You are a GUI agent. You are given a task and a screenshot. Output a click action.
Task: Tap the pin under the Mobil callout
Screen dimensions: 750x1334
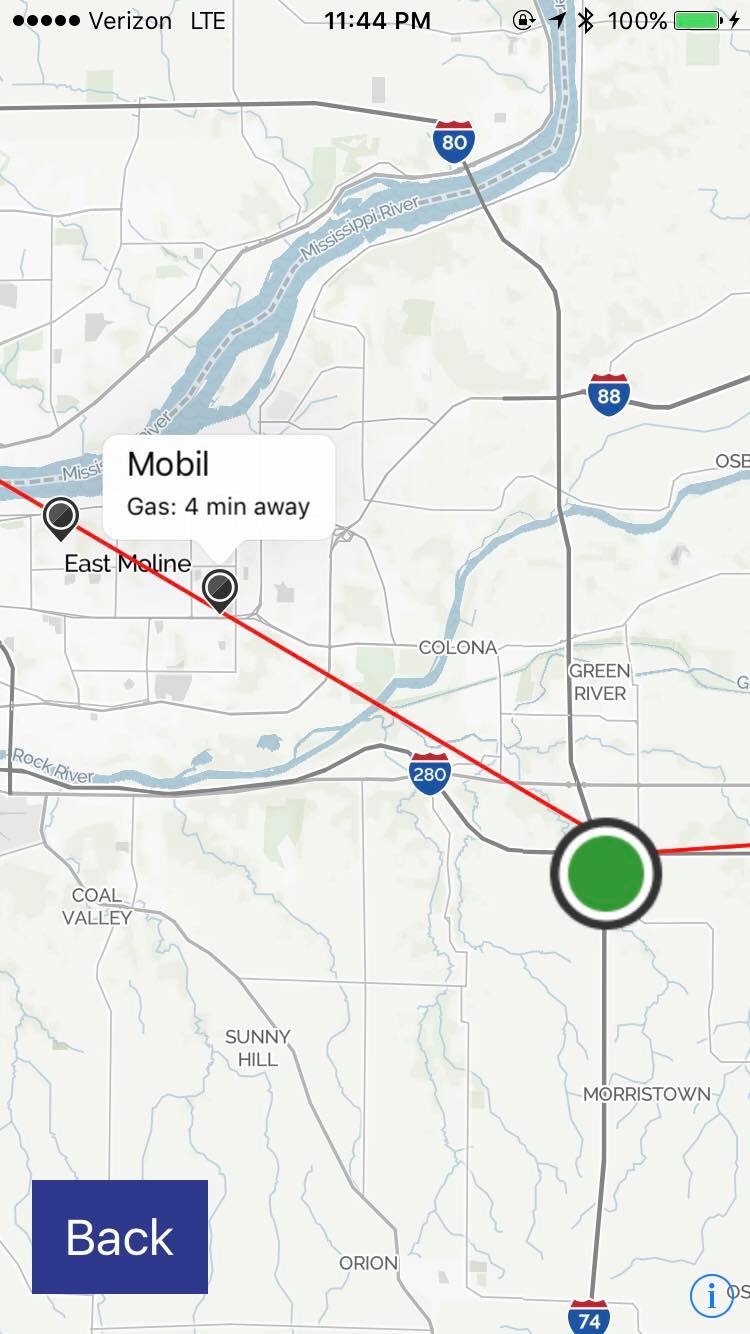(220, 591)
